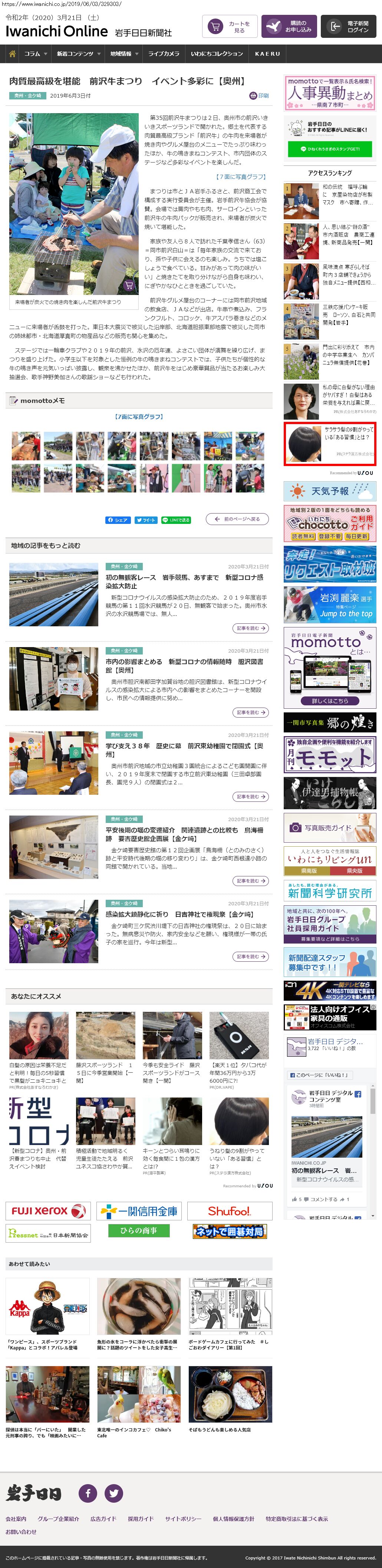Tweet this article with ツイート
Image resolution: width=382 pixels, height=1568 pixels.
tap(145, 520)
